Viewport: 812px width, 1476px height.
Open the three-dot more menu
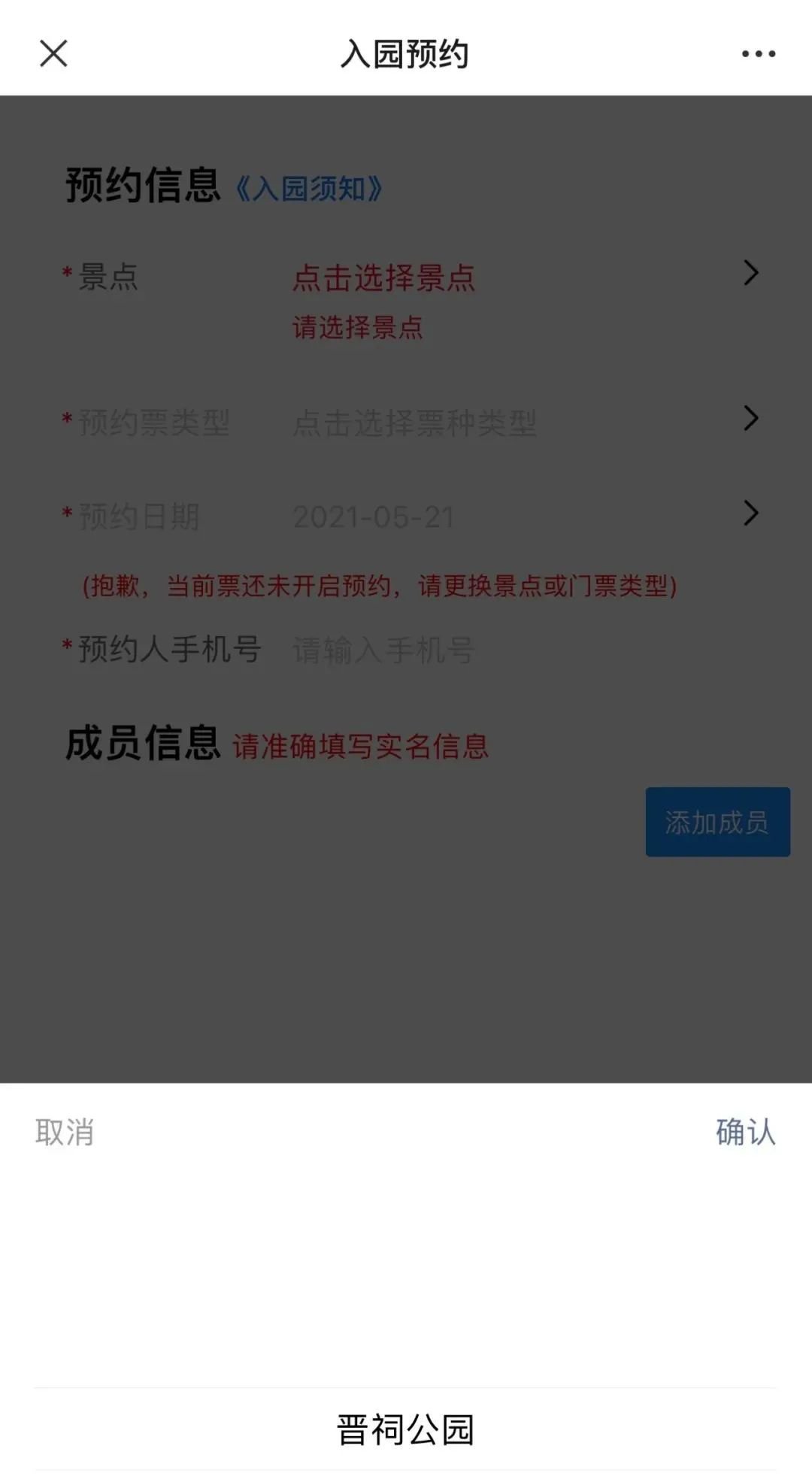click(x=758, y=53)
